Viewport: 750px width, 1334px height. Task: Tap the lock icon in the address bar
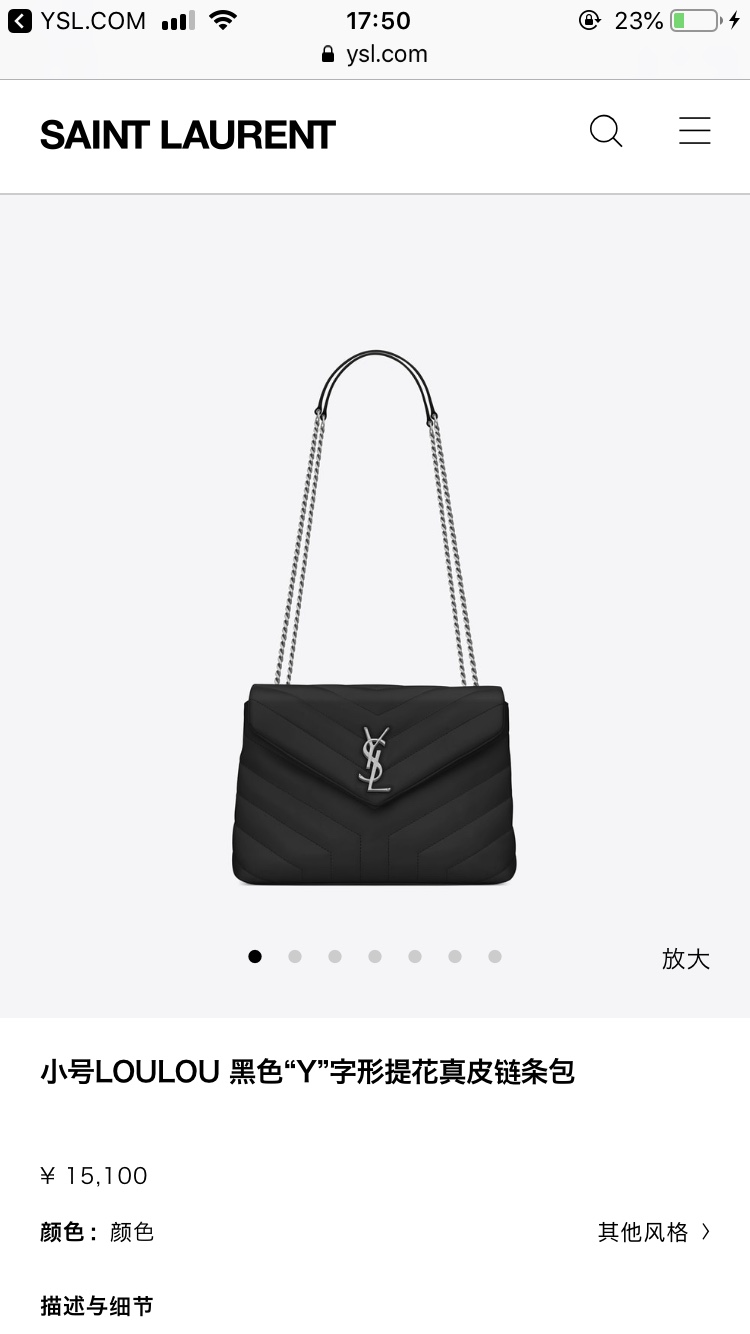point(327,54)
